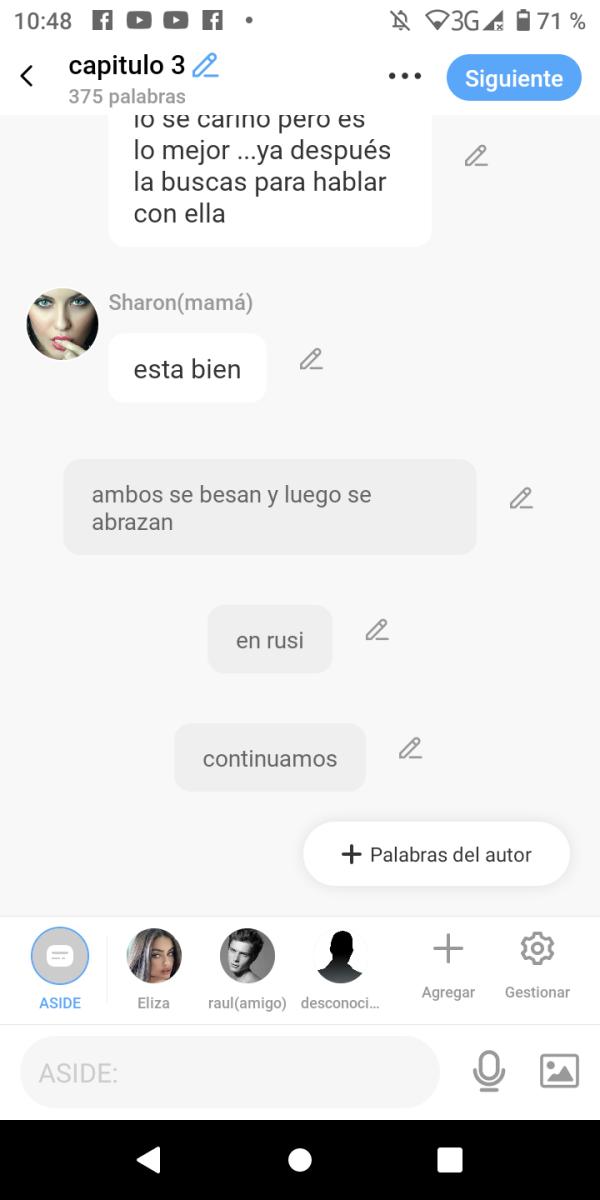
Task: Go to the Android home screen
Action: click(299, 1160)
